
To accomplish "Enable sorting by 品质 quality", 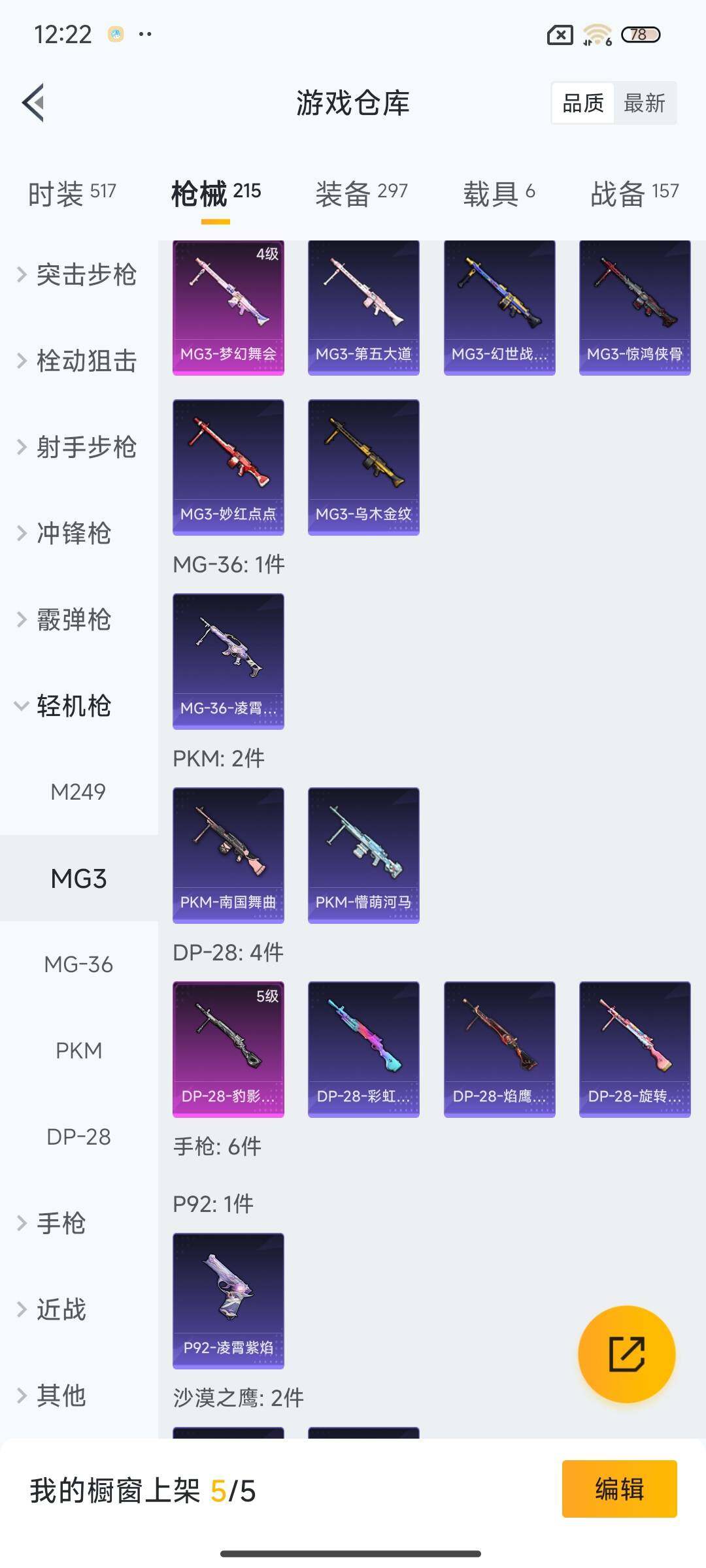I will pyautogui.click(x=584, y=103).
